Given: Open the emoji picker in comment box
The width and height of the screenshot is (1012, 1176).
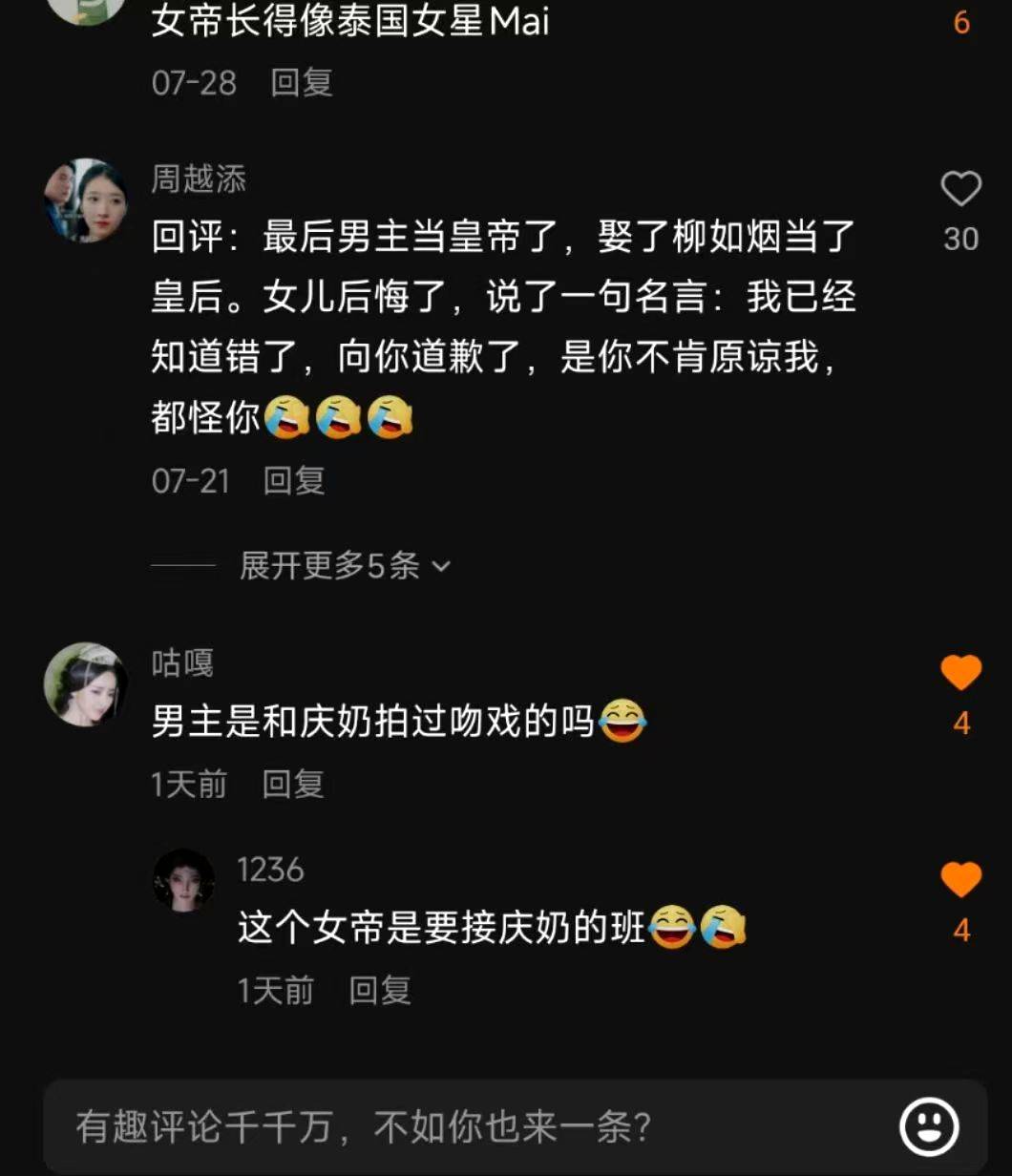Looking at the screenshot, I should [x=929, y=1127].
